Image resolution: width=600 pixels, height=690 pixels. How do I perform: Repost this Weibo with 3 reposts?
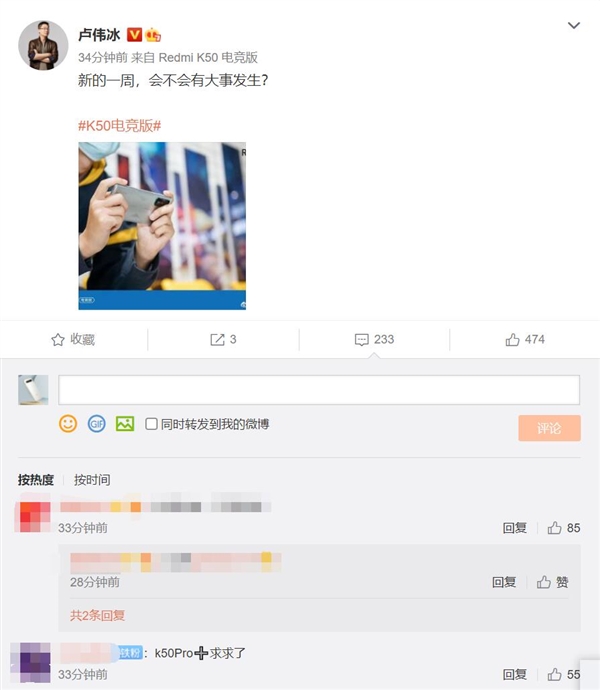(223, 340)
